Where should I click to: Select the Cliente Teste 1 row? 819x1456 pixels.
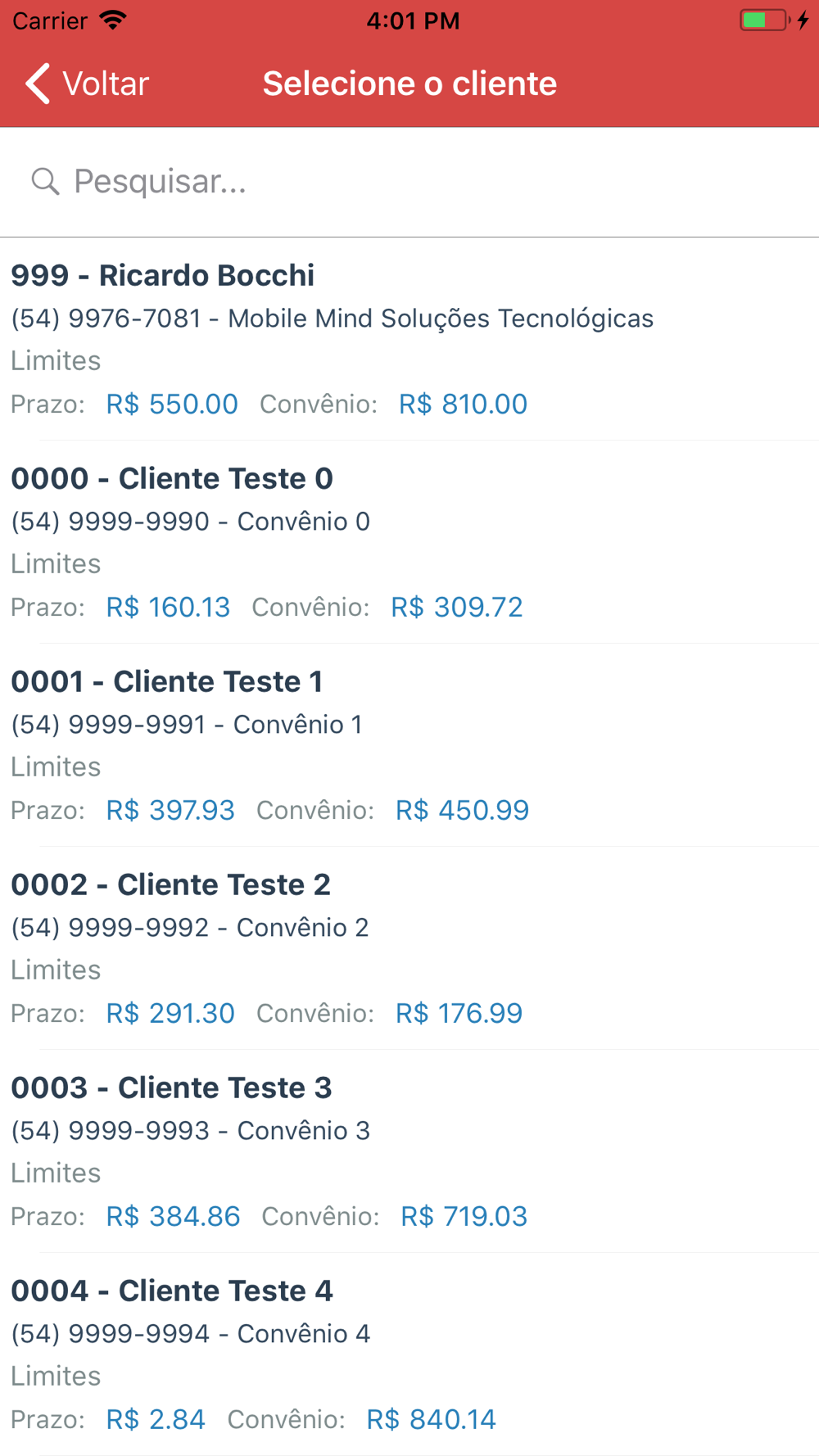(409, 745)
